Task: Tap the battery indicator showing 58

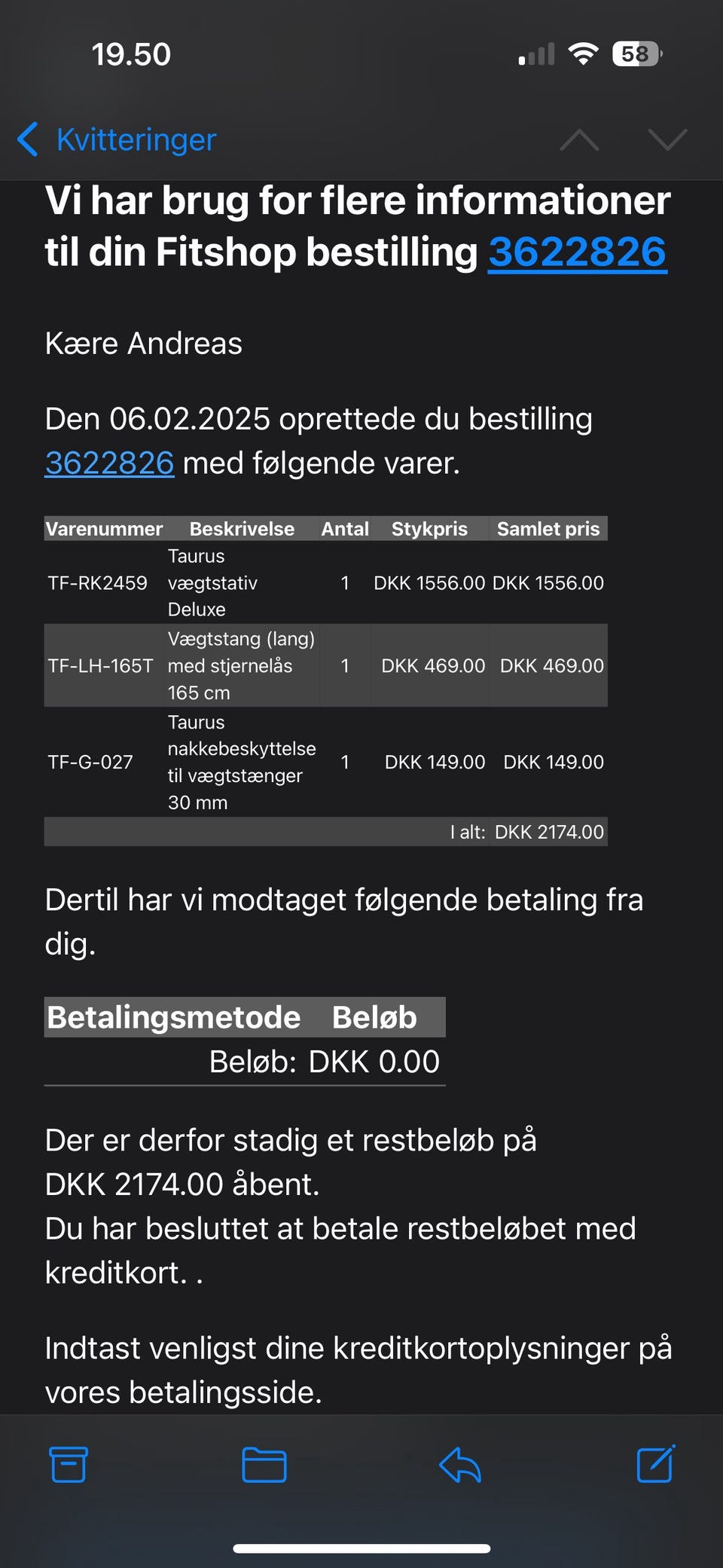Action: (636, 53)
